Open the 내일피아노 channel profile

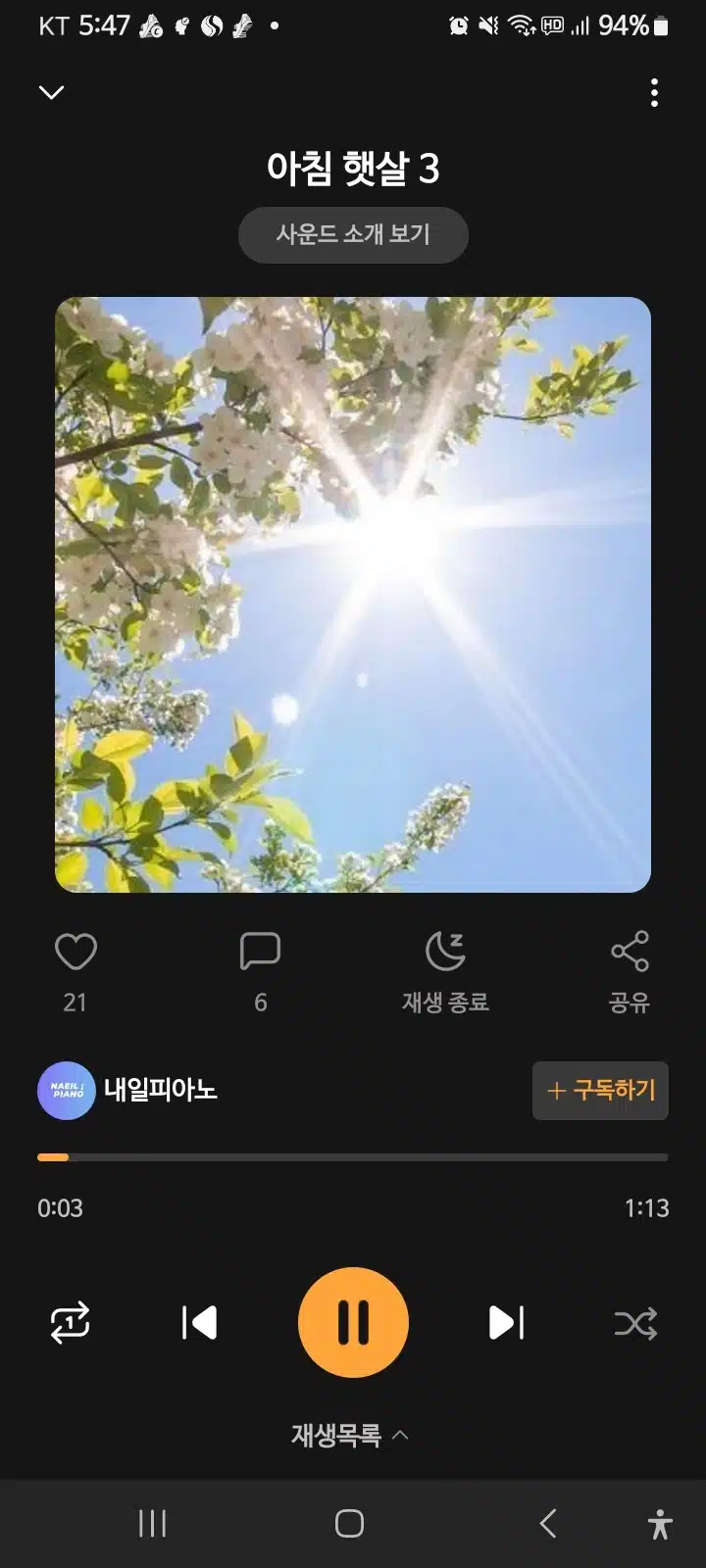(127, 1090)
